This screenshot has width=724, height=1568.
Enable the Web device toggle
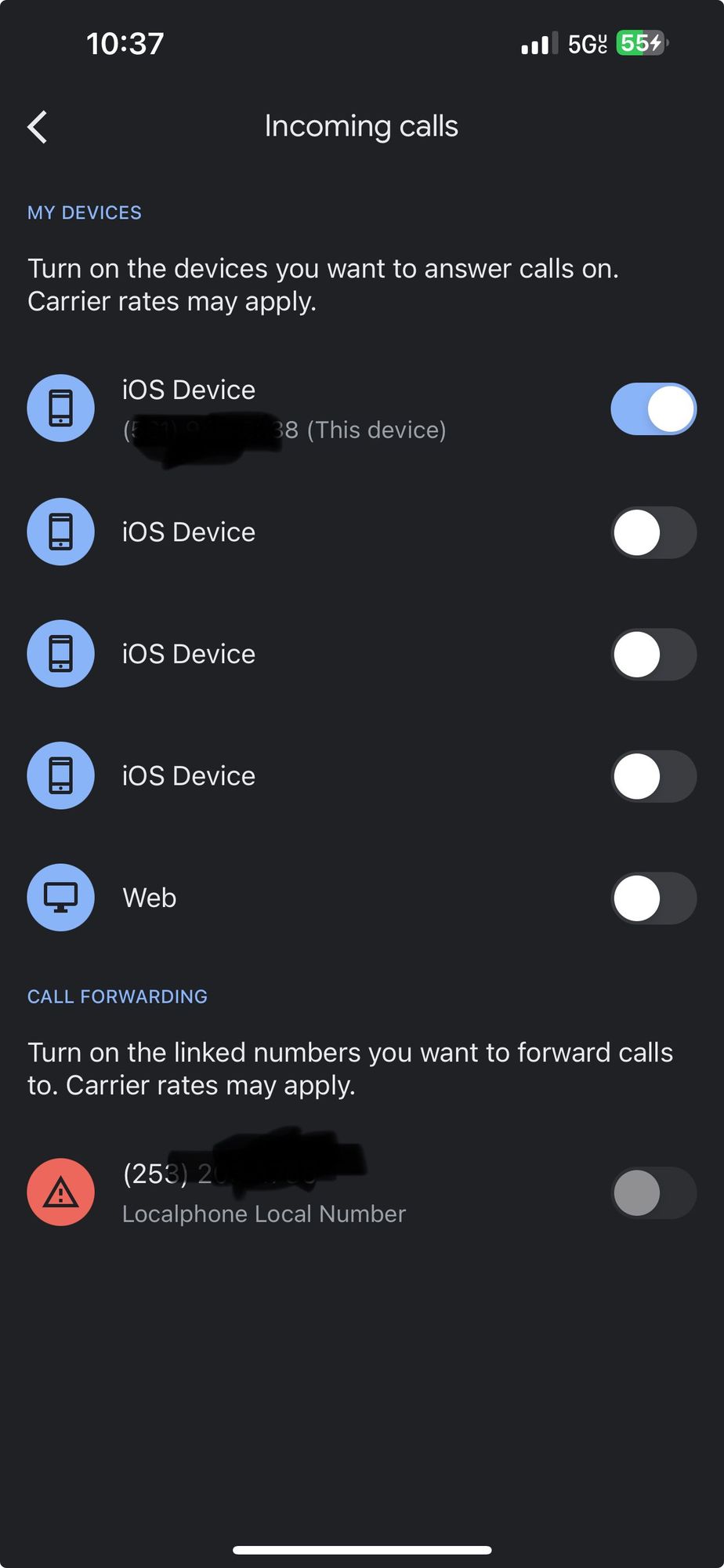[653, 898]
